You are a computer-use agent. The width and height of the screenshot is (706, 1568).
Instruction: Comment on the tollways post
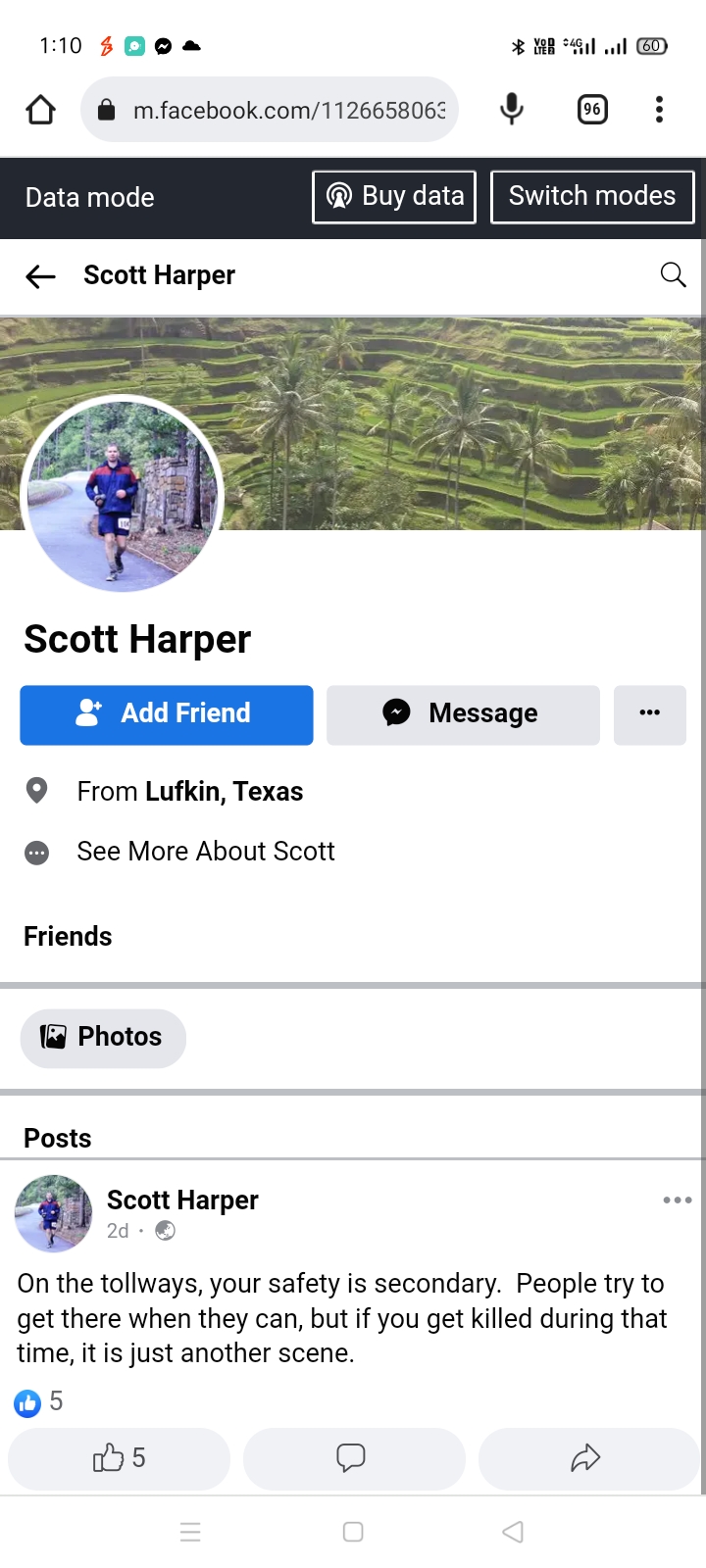pyautogui.click(x=353, y=1459)
